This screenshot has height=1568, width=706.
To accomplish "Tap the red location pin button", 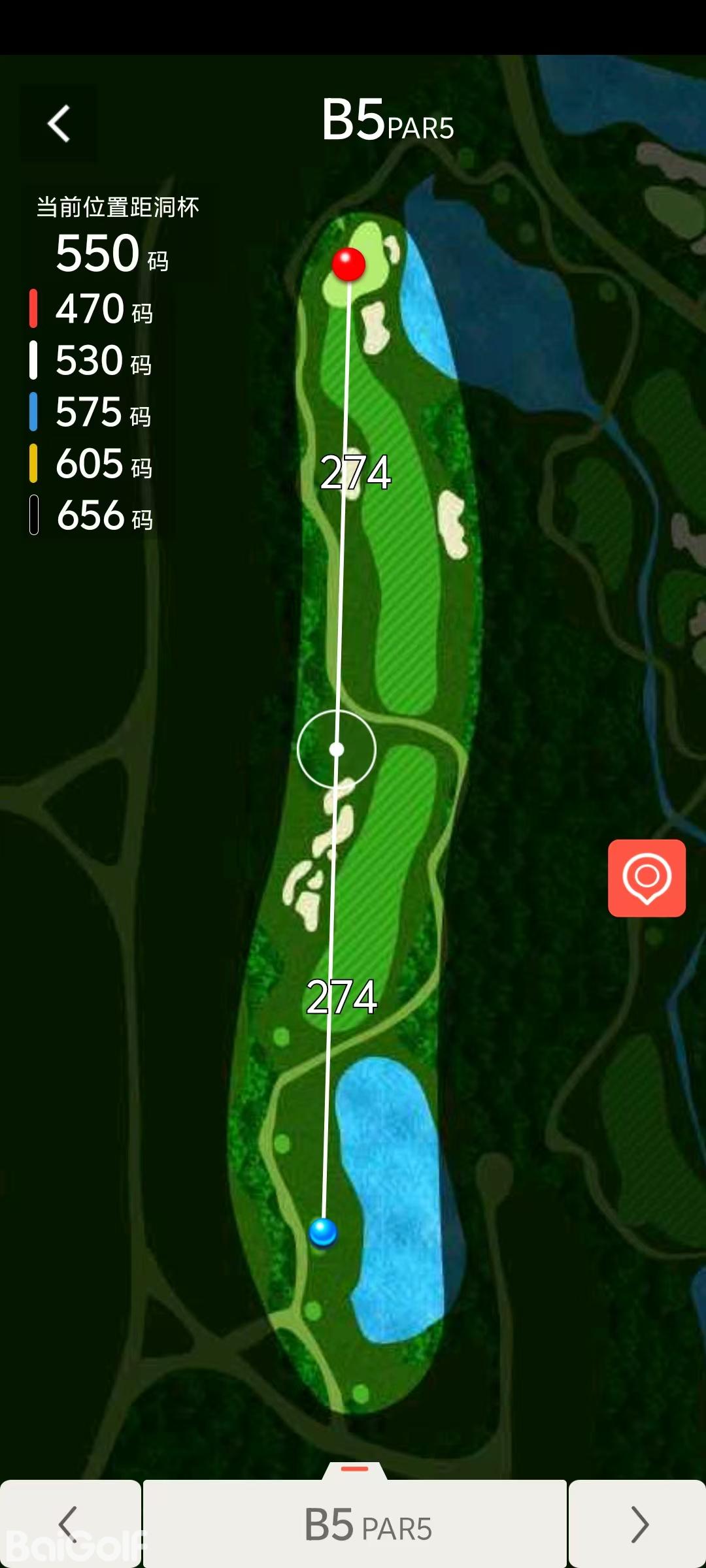I will [x=647, y=877].
